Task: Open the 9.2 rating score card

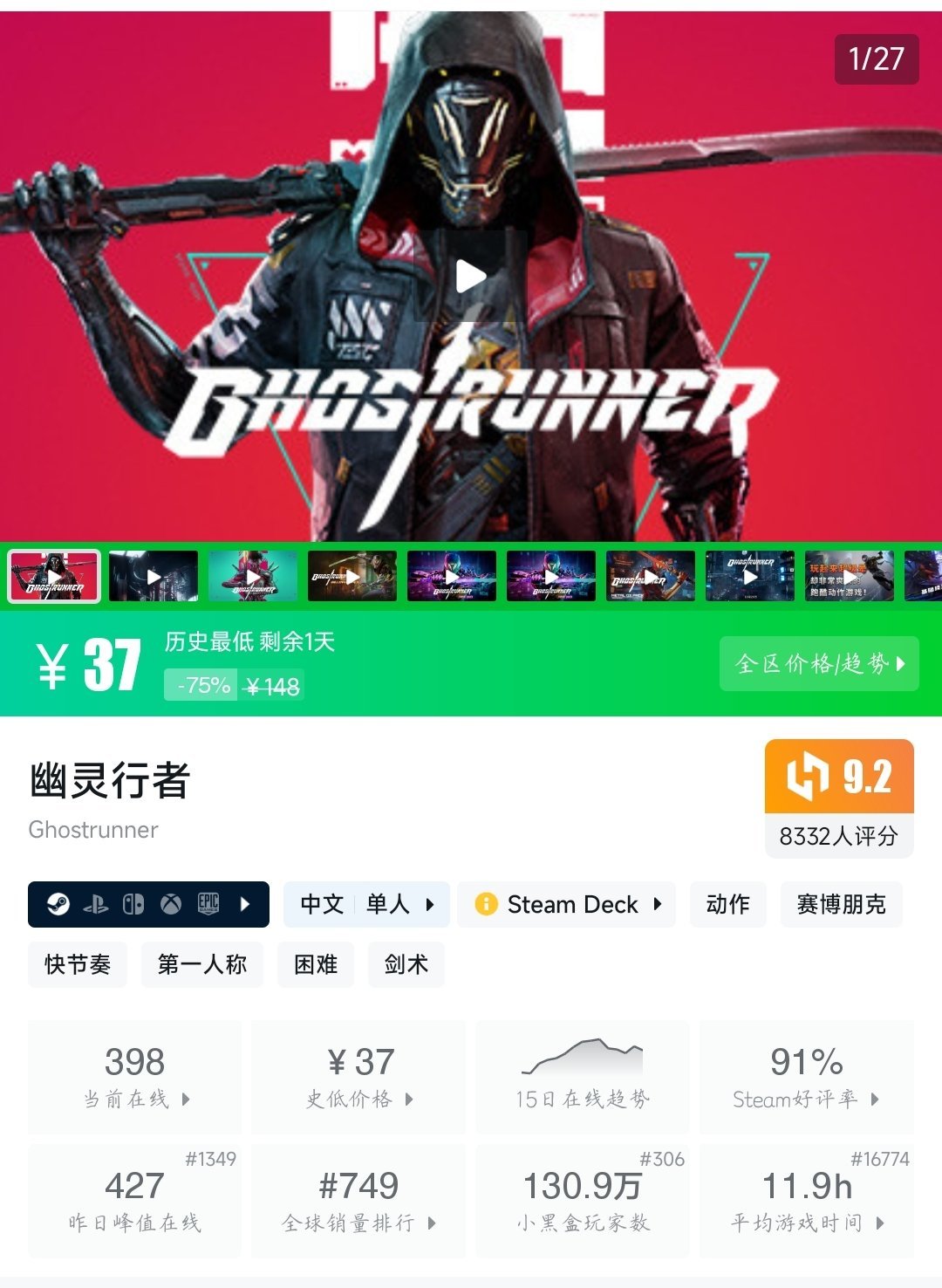Action: point(838,798)
